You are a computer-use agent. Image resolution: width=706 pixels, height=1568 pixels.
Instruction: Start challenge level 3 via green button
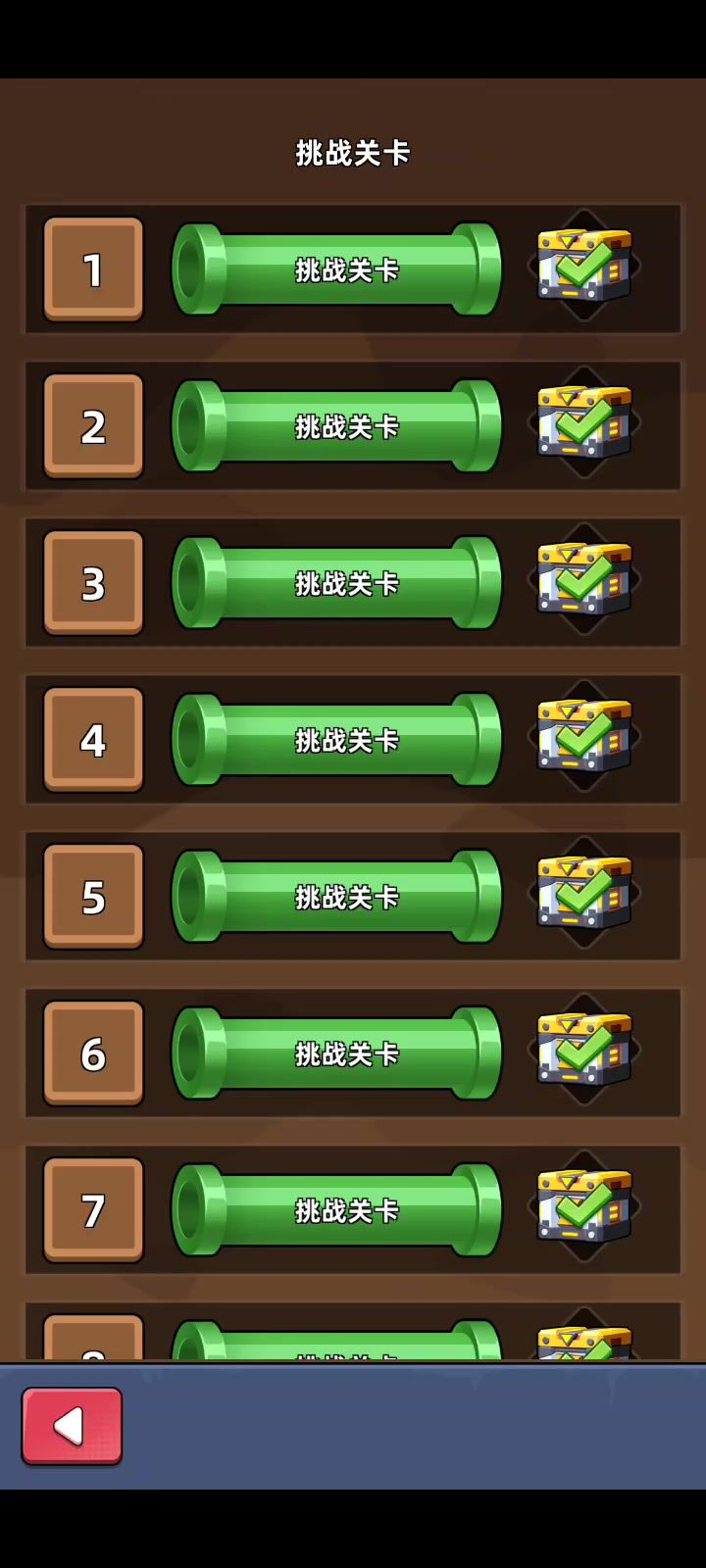point(336,583)
